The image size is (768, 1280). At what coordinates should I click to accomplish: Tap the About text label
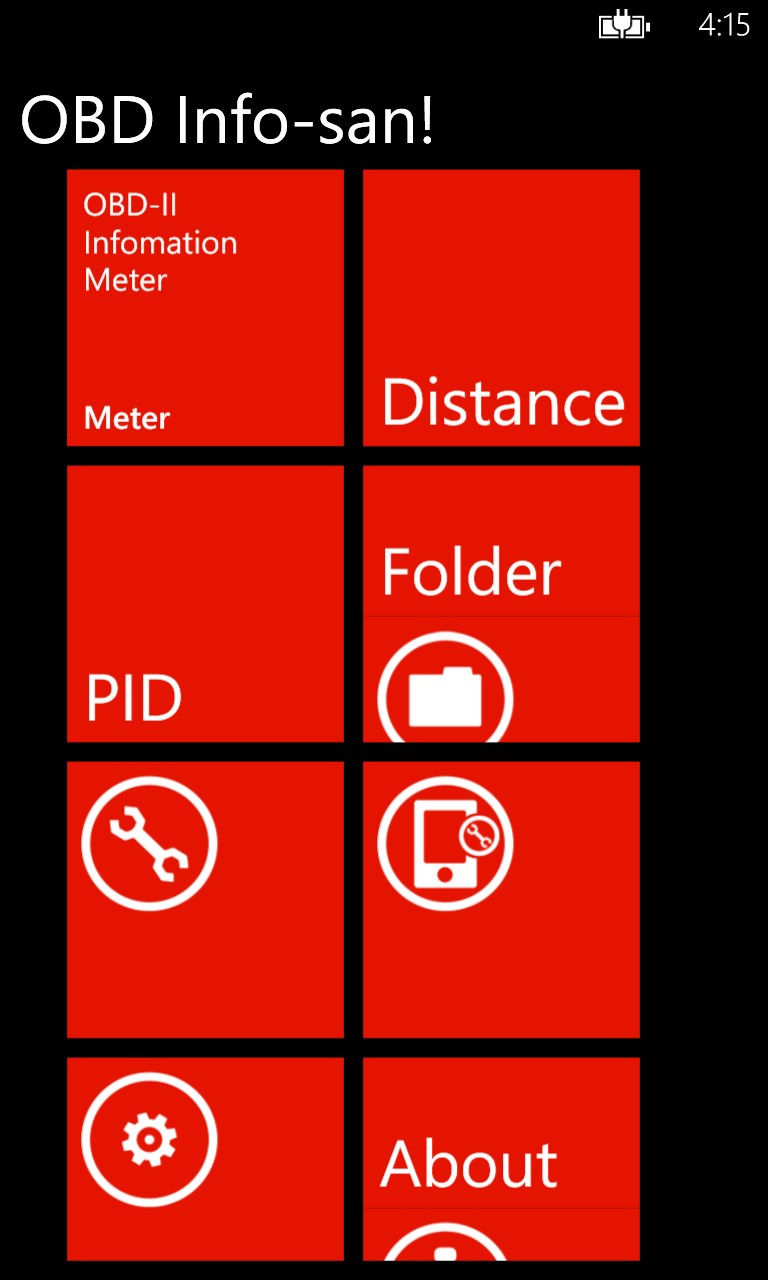click(x=470, y=1162)
